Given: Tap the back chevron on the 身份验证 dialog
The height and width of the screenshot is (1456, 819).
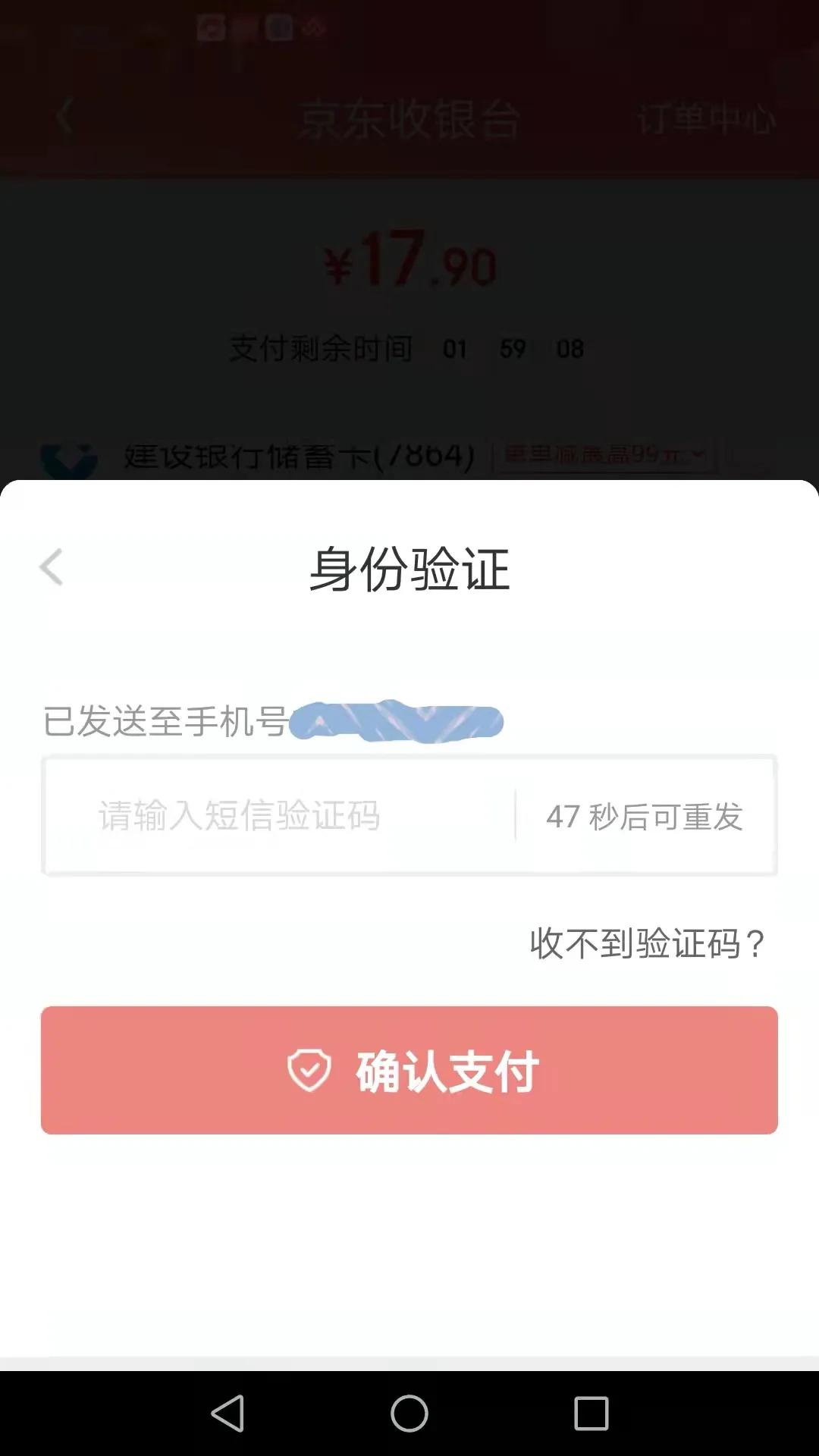Looking at the screenshot, I should point(52,567).
